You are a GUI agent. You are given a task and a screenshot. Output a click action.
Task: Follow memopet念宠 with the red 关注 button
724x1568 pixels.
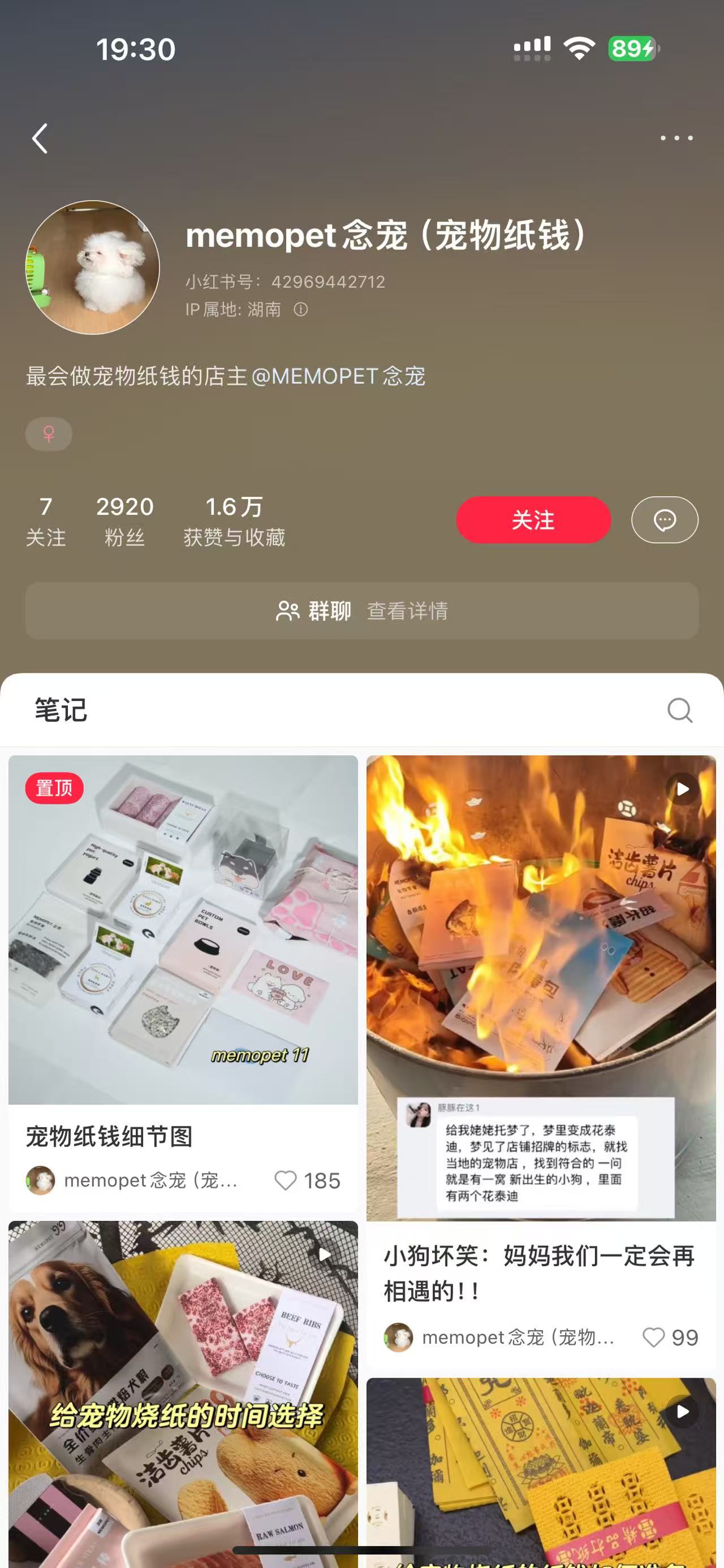pyautogui.click(x=533, y=520)
